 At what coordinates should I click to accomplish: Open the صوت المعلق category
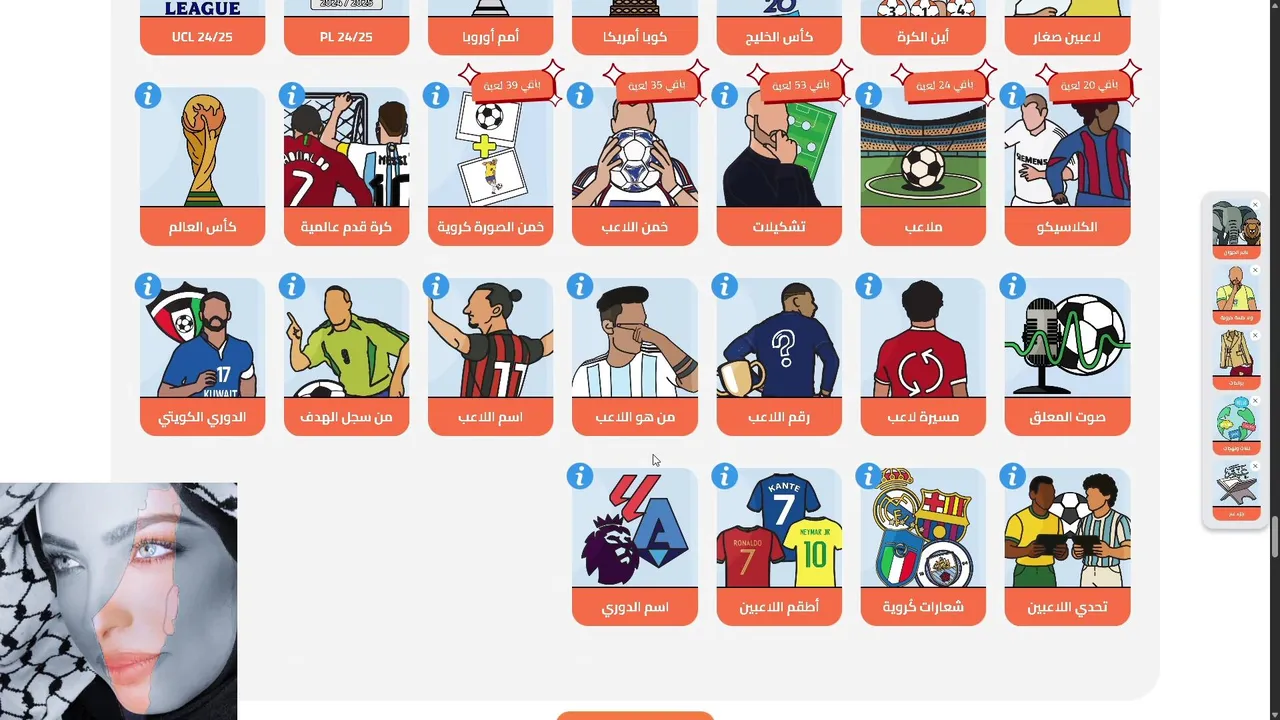coord(1067,355)
